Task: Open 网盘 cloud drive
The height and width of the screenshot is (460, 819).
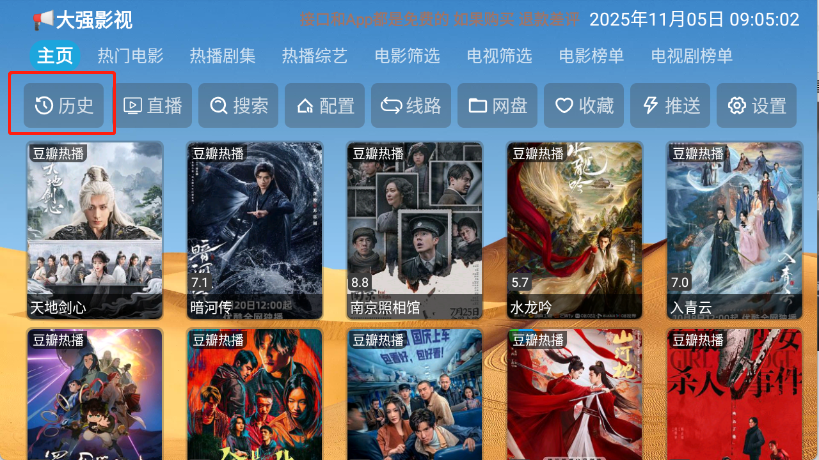Action: 497,105
